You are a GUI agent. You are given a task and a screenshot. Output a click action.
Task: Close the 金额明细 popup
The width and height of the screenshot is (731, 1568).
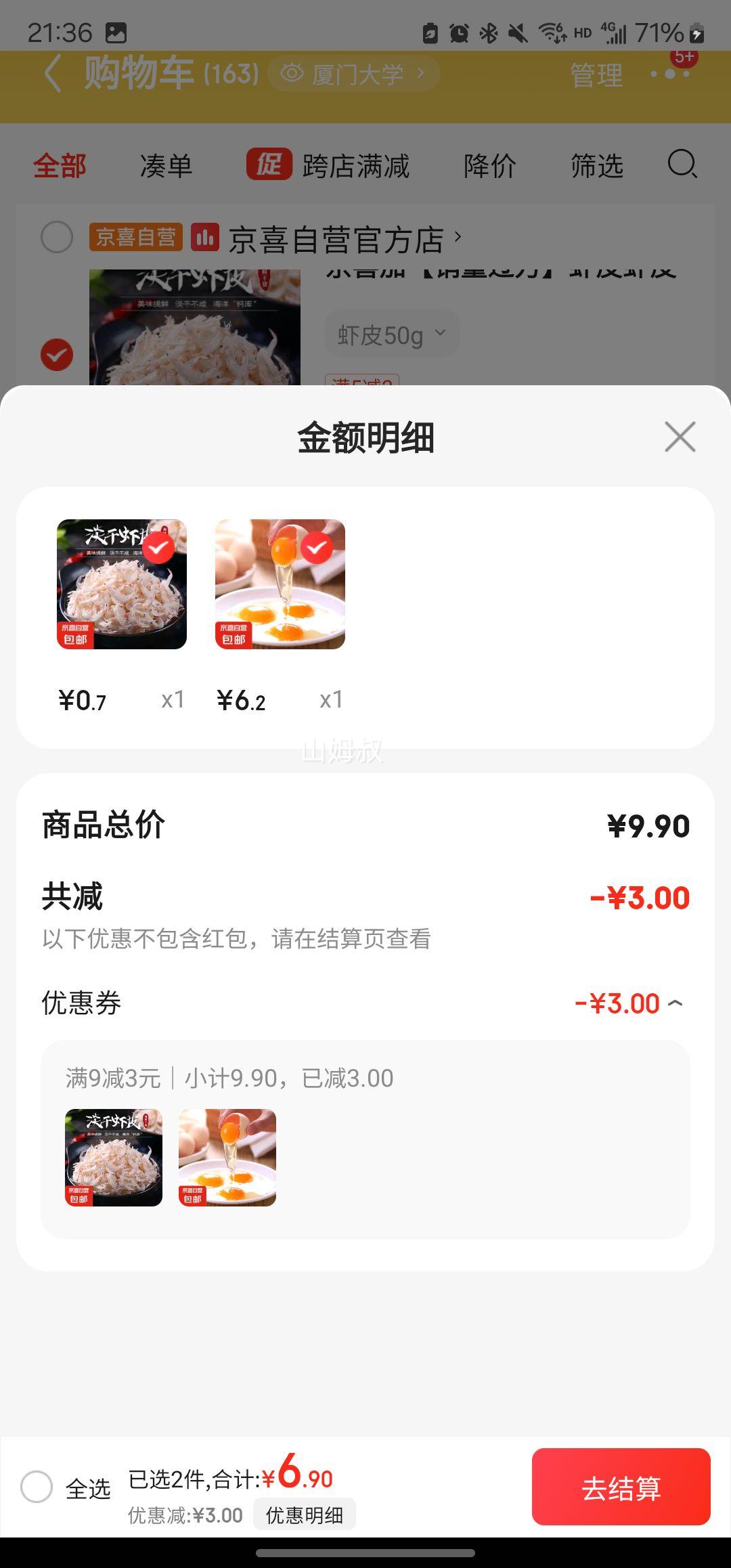[679, 437]
